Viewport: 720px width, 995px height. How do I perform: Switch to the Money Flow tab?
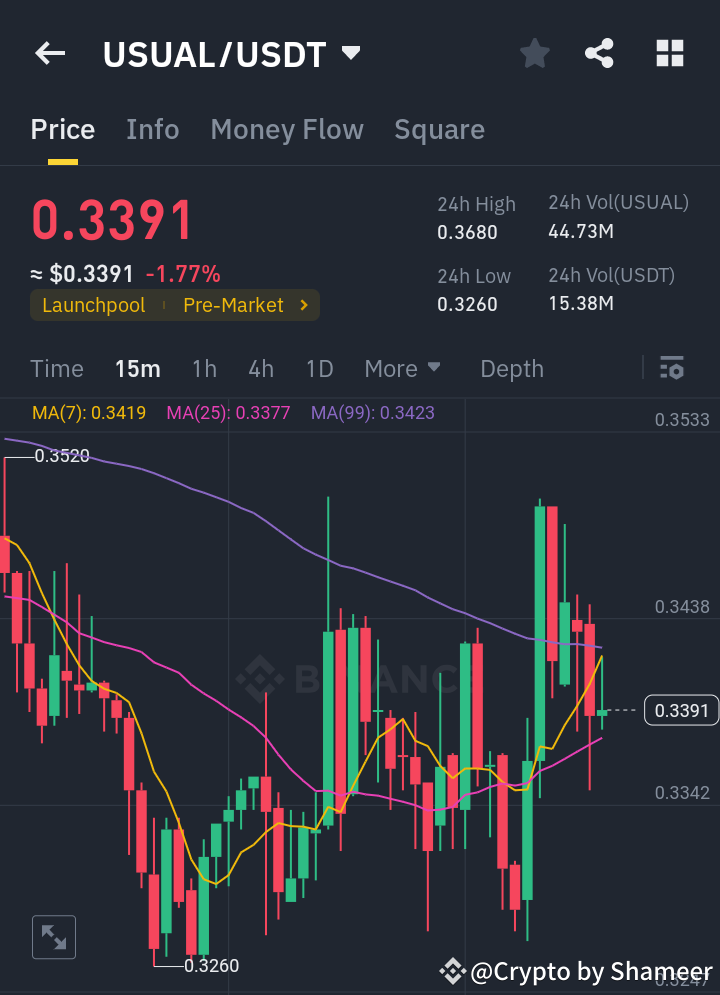tap(287, 129)
